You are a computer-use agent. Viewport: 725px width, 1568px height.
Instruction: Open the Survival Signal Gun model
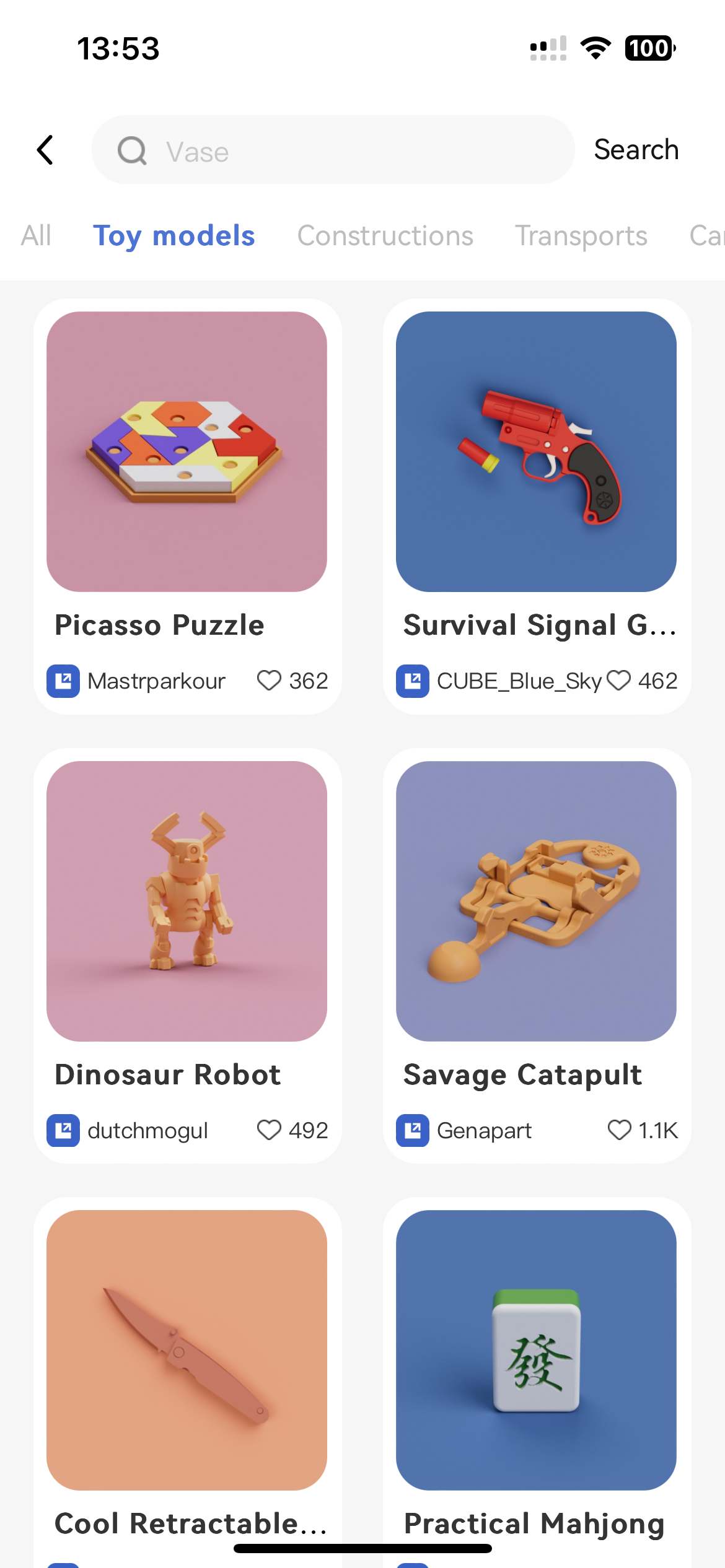click(x=536, y=451)
